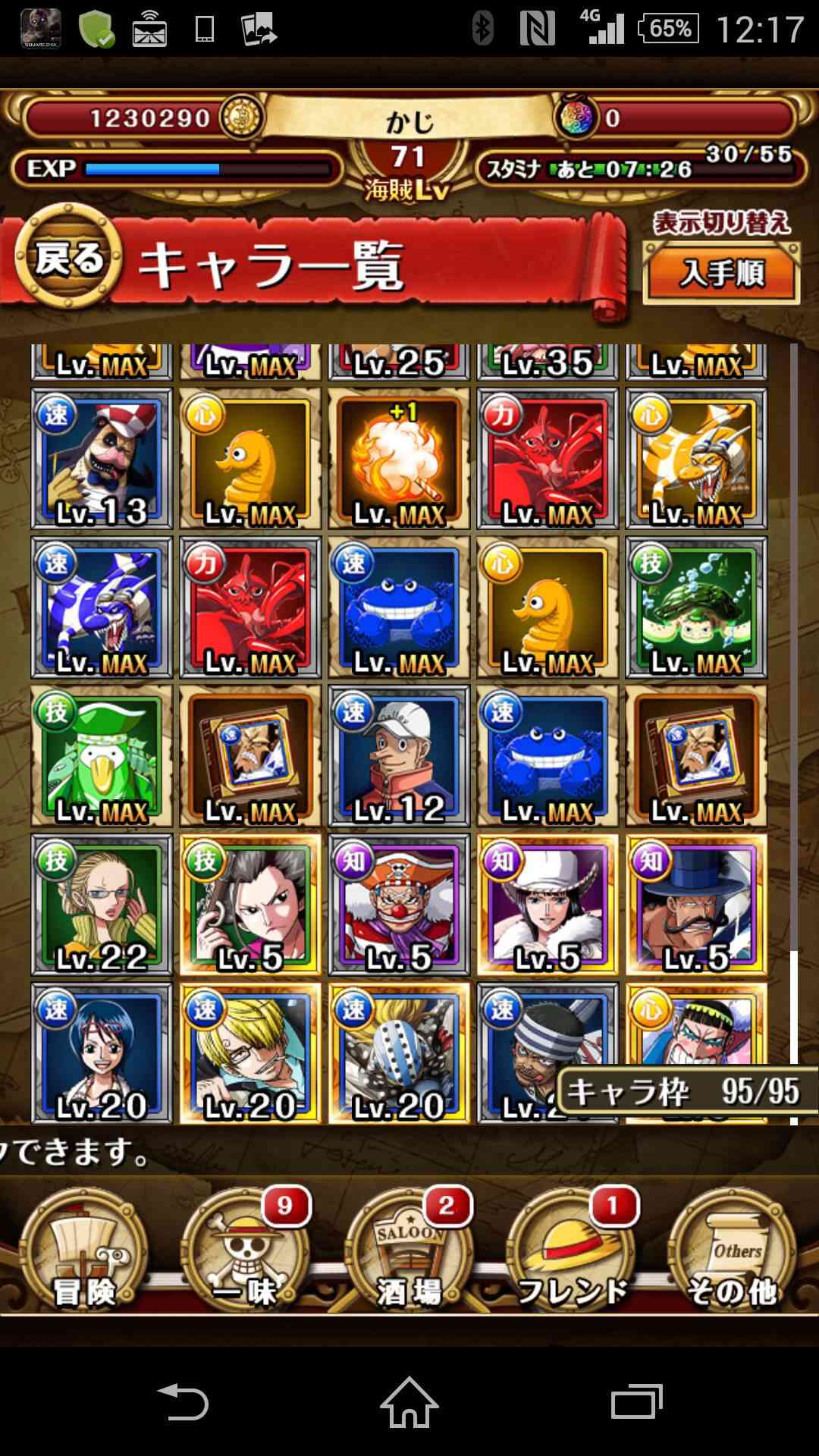Open the Lv.20 blue-haired girl with glasses
Screen dimensions: 819x1456
click(102, 1053)
